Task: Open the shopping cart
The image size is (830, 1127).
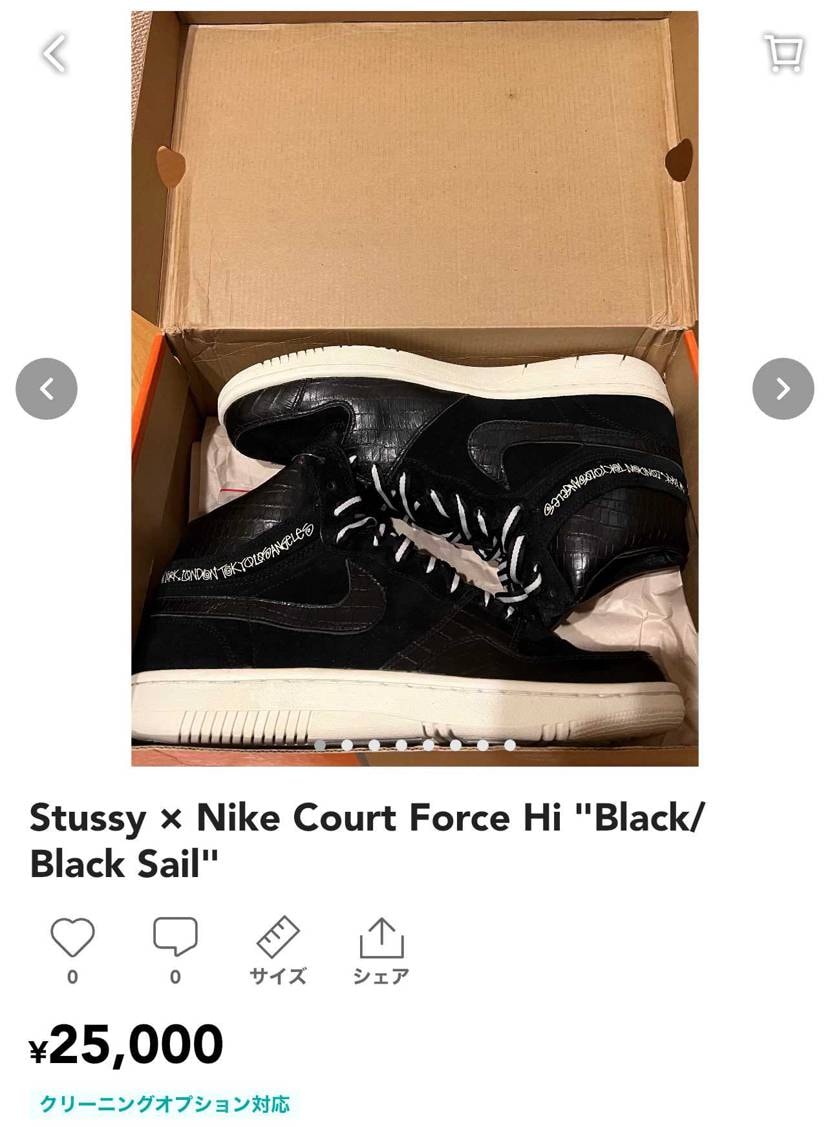Action: click(x=783, y=53)
